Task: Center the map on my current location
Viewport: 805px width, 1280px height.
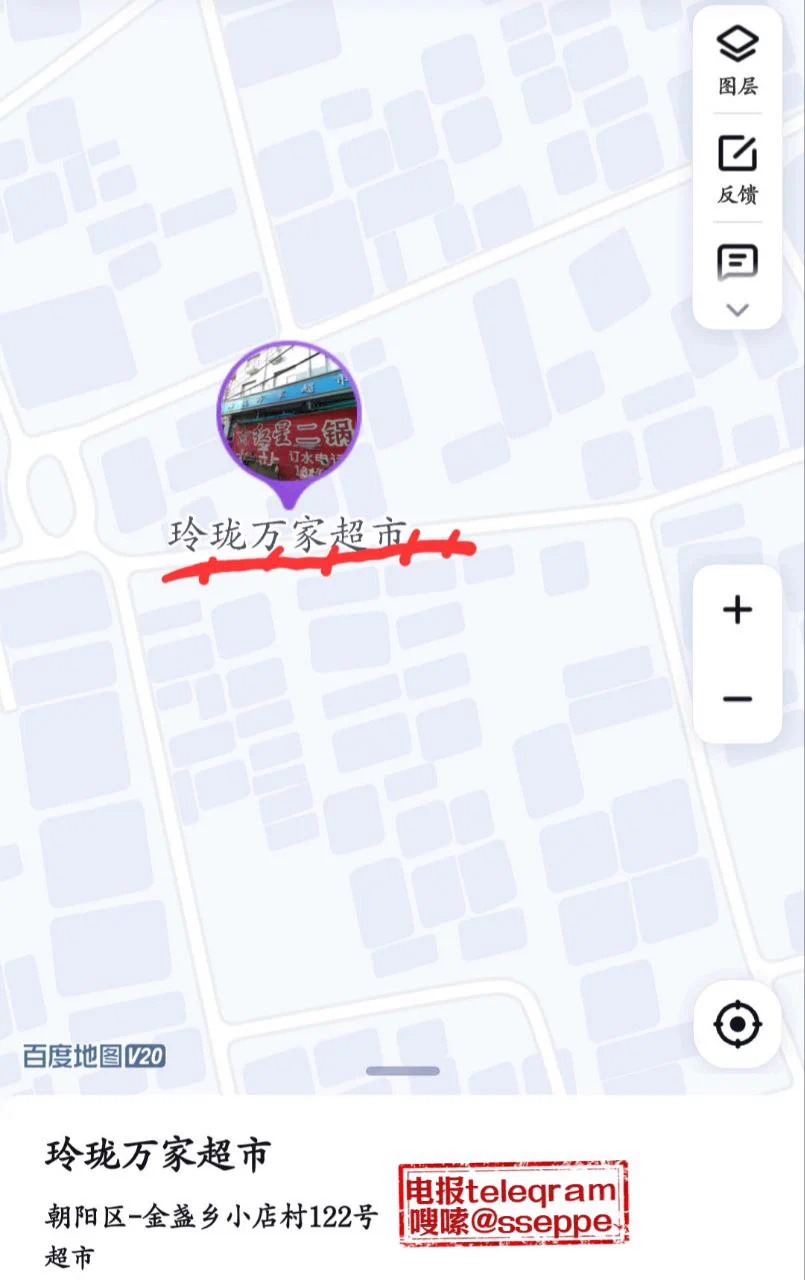Action: (x=738, y=1025)
